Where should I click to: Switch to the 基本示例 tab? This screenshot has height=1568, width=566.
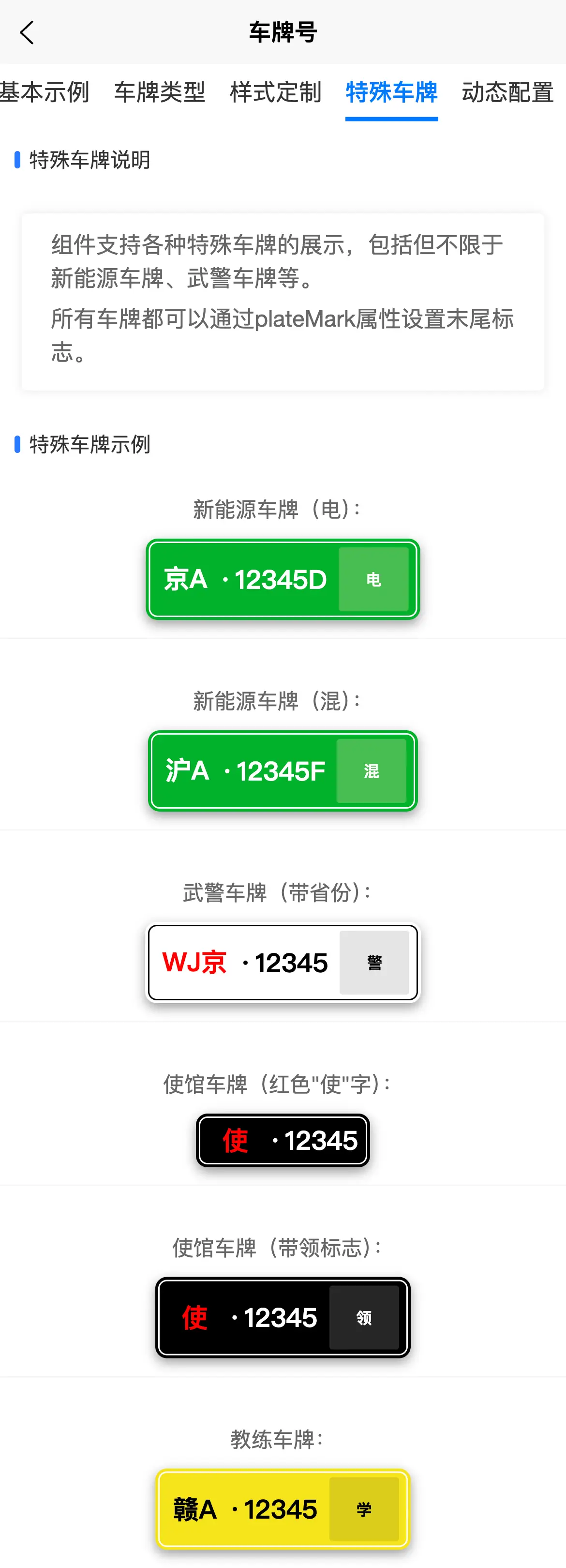(x=44, y=92)
